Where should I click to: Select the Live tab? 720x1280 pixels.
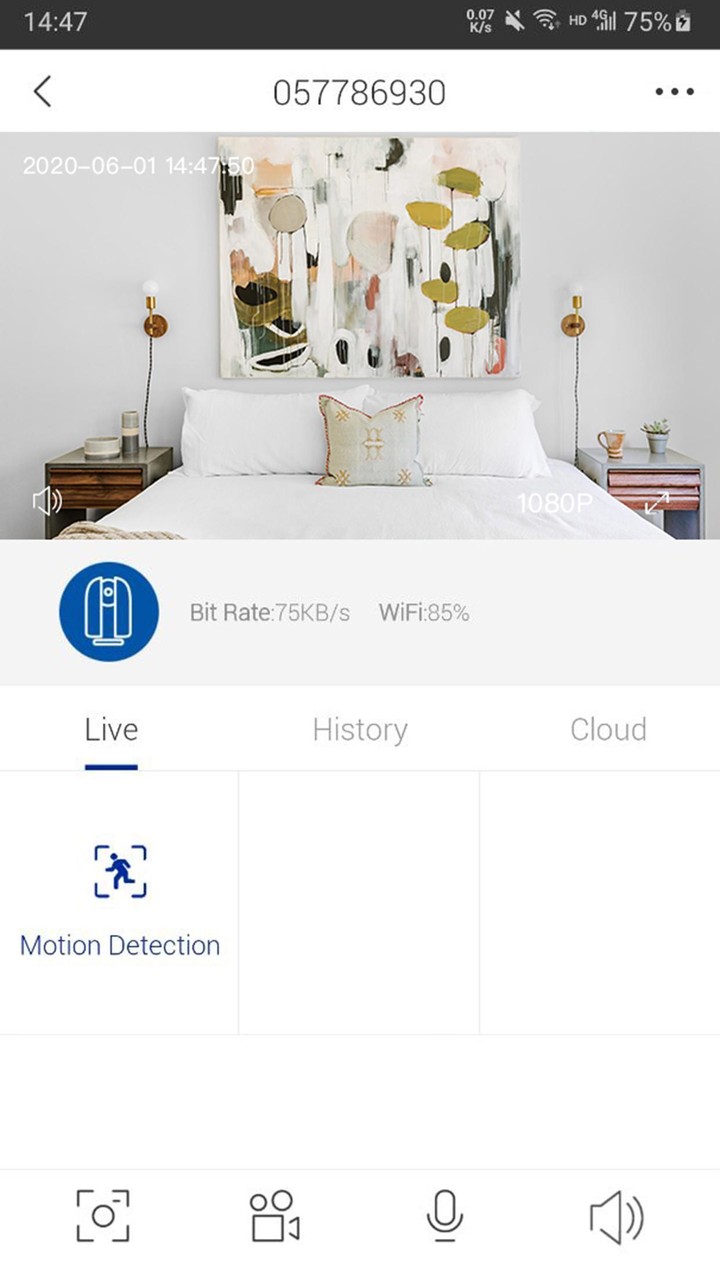point(111,730)
